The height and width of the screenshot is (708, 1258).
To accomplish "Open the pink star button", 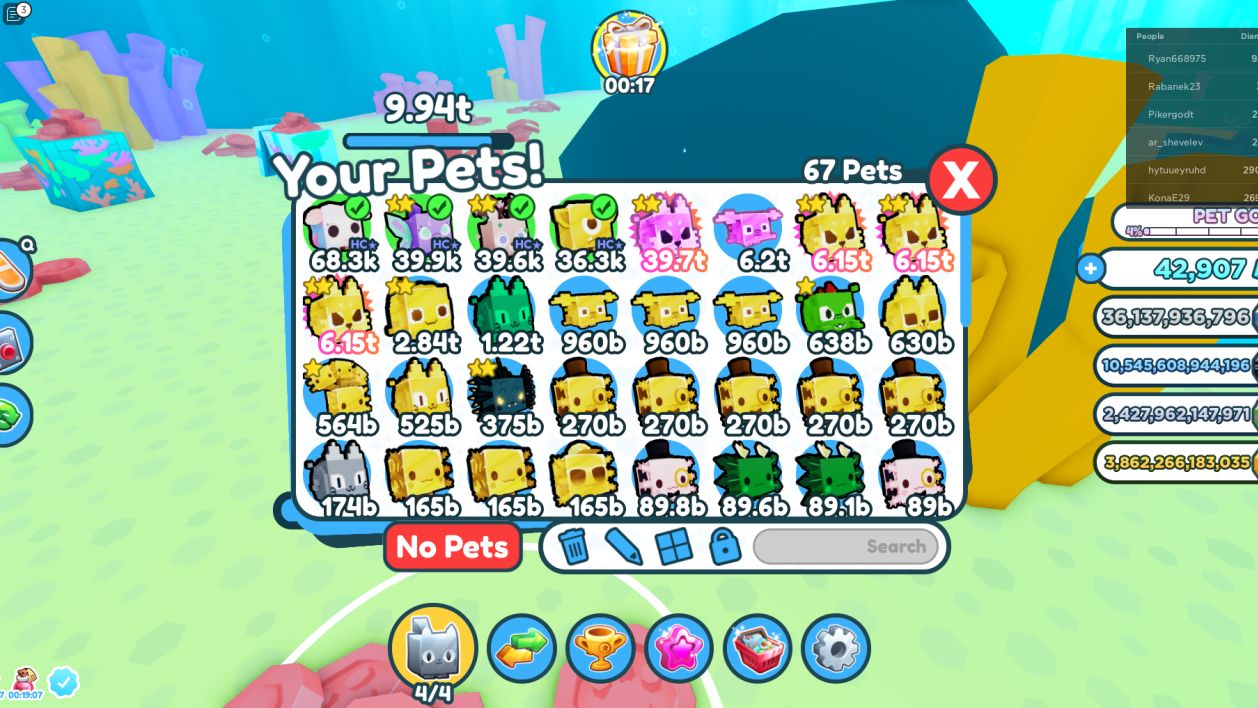I will coord(679,649).
